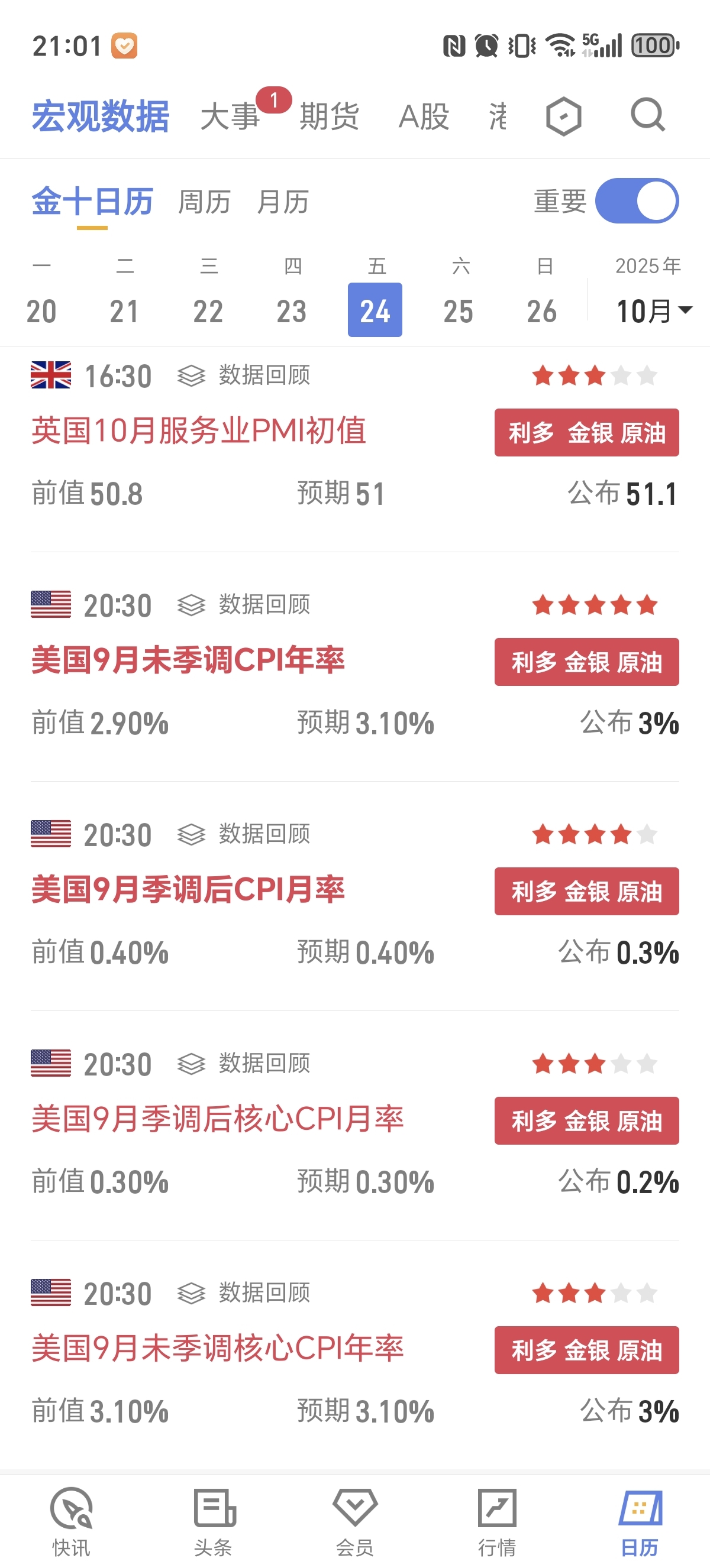Open 美国9月未季调核心CPI年率 data entry
Screen dimensions: 710x1568
coord(217,1349)
